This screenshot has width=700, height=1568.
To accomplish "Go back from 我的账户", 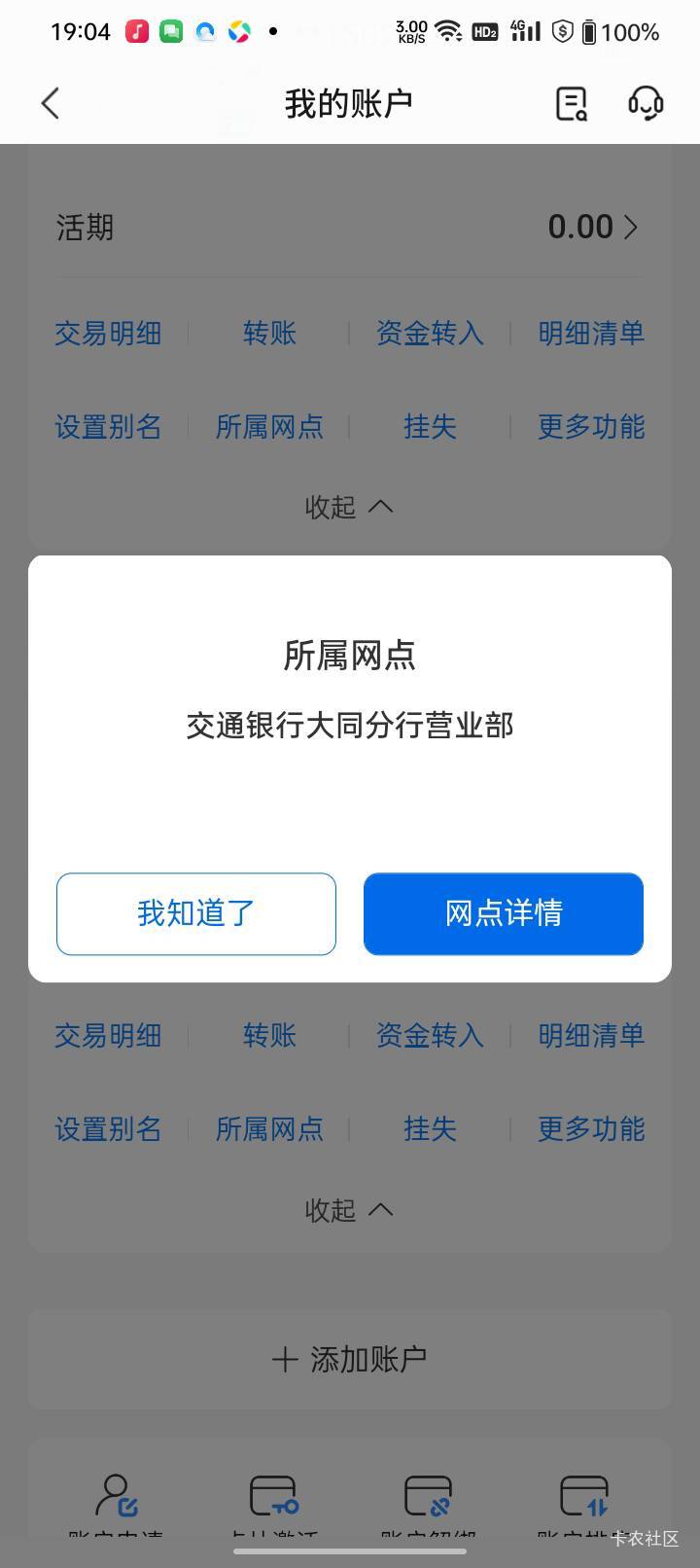I will (51, 103).
